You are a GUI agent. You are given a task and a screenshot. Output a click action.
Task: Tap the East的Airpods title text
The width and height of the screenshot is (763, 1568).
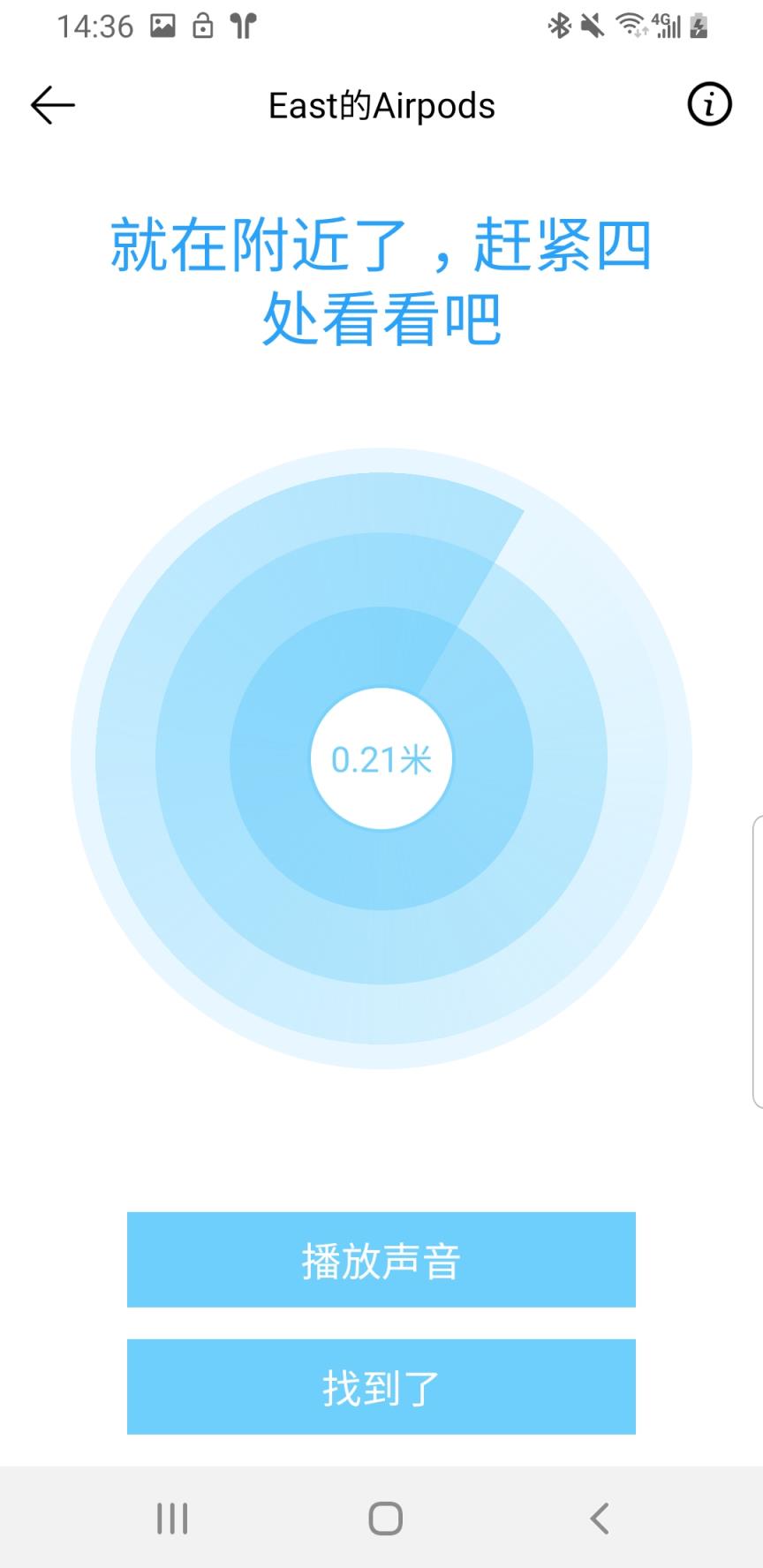(381, 104)
